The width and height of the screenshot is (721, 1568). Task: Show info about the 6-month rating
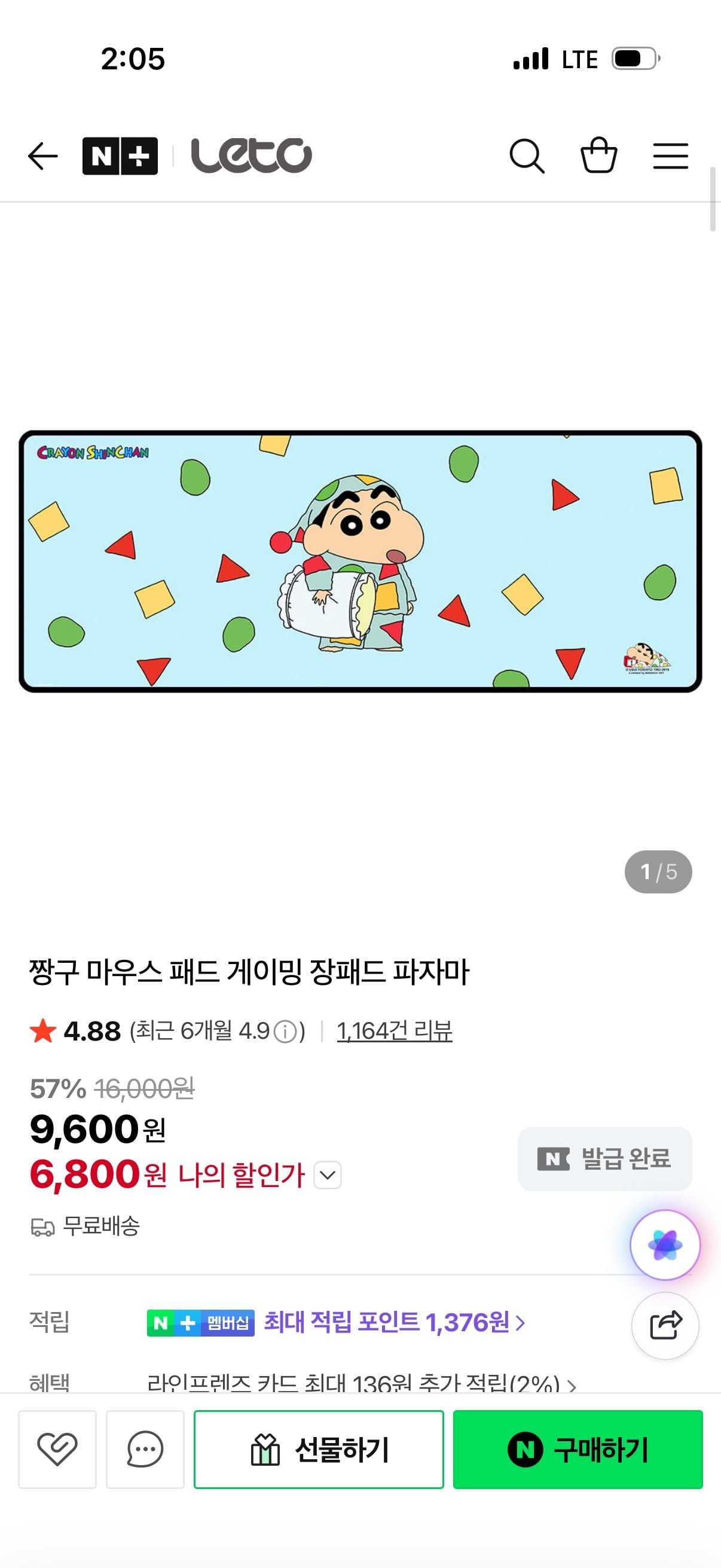[285, 1032]
